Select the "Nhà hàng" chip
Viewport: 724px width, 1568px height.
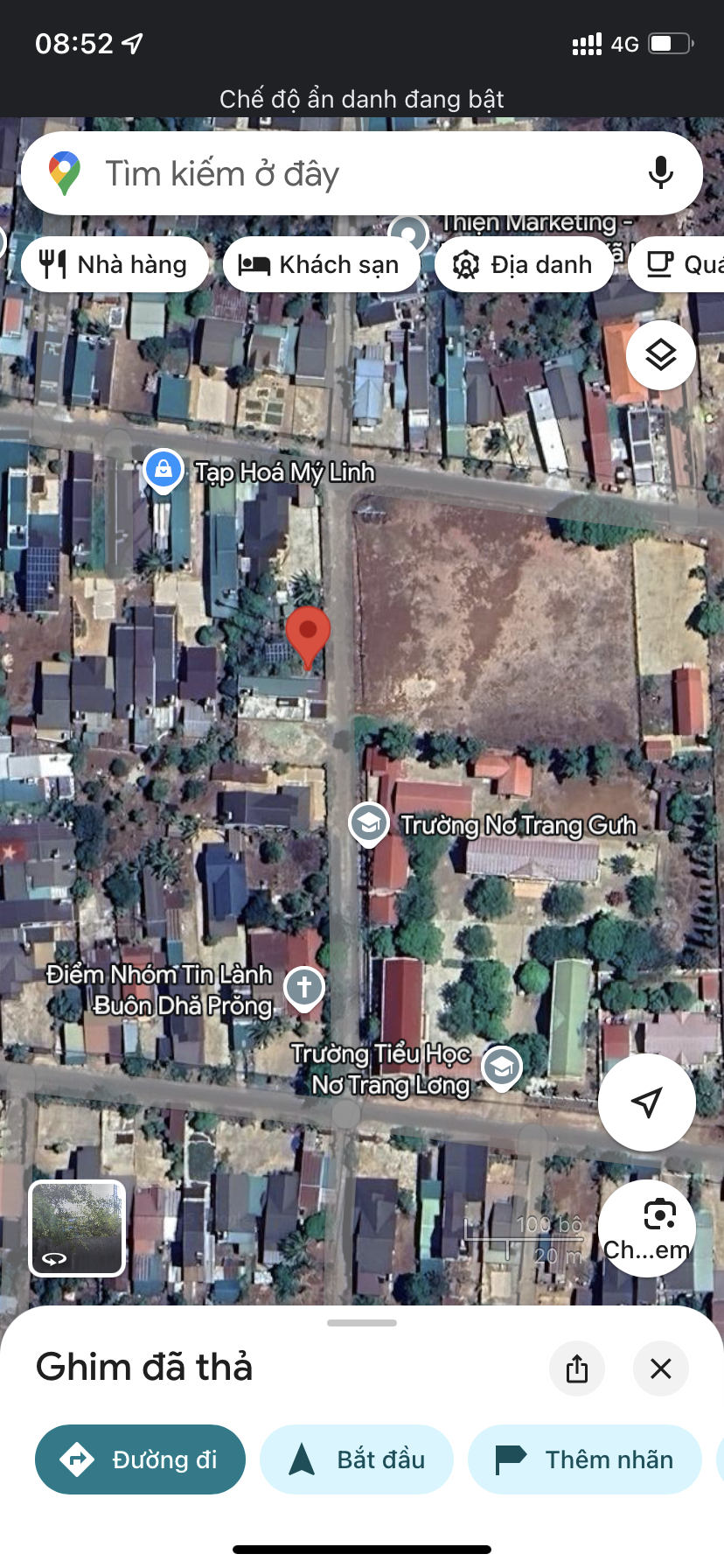(x=115, y=265)
